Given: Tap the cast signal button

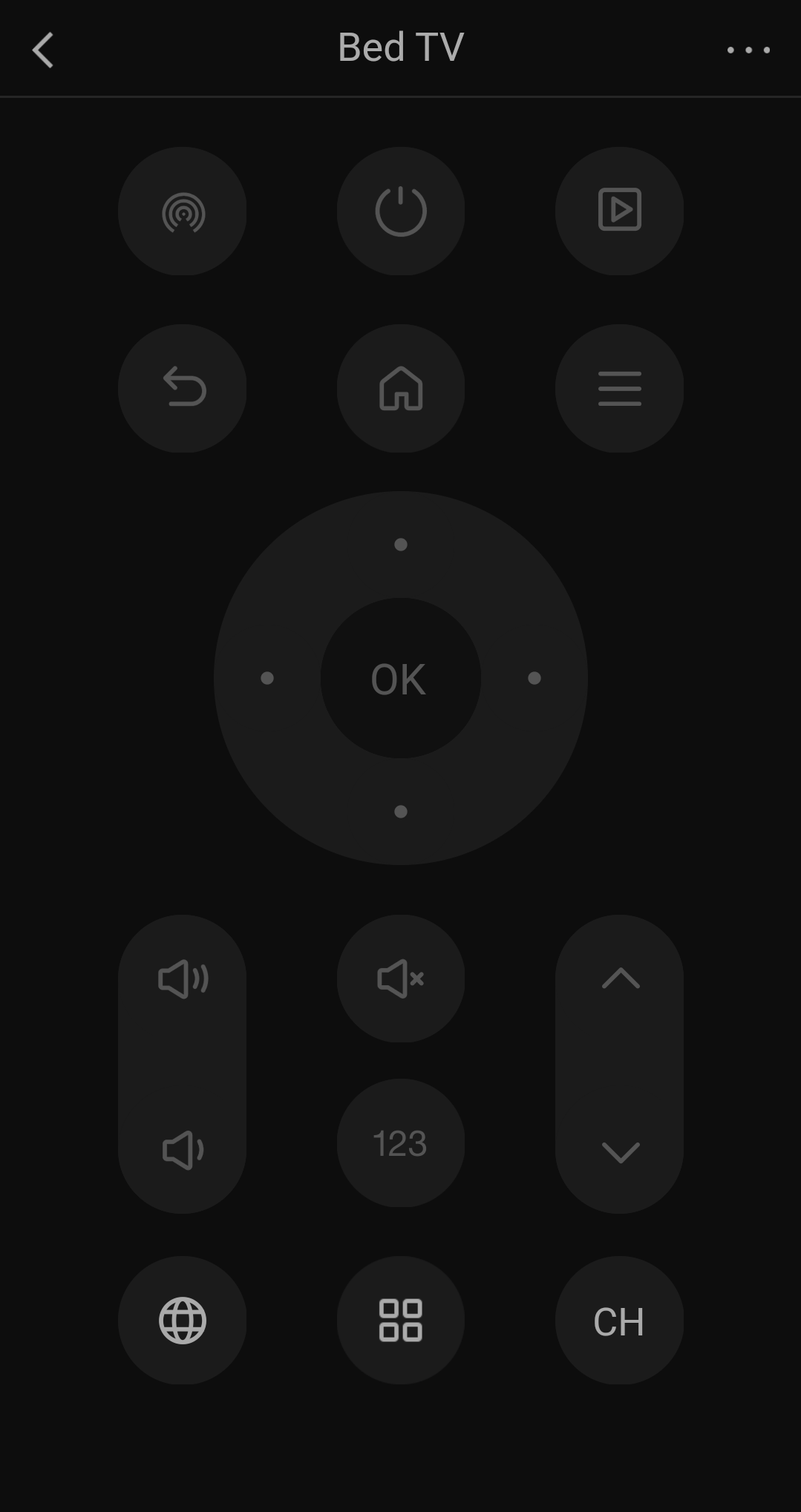Looking at the screenshot, I should pyautogui.click(x=183, y=211).
